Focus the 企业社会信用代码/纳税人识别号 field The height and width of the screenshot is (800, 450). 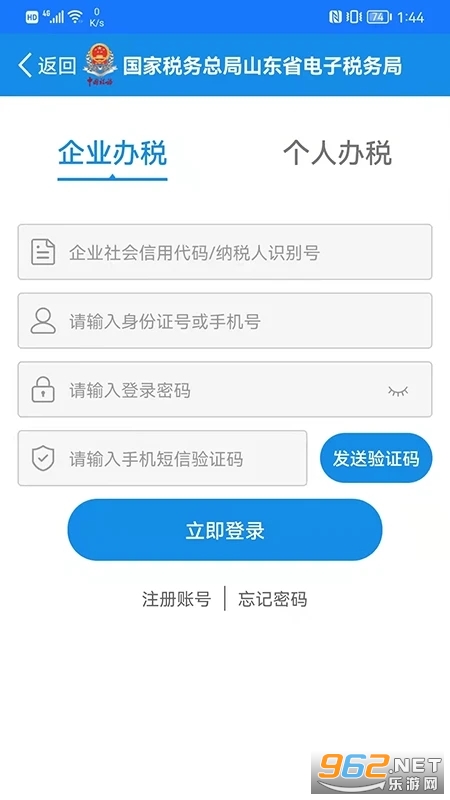click(x=225, y=252)
